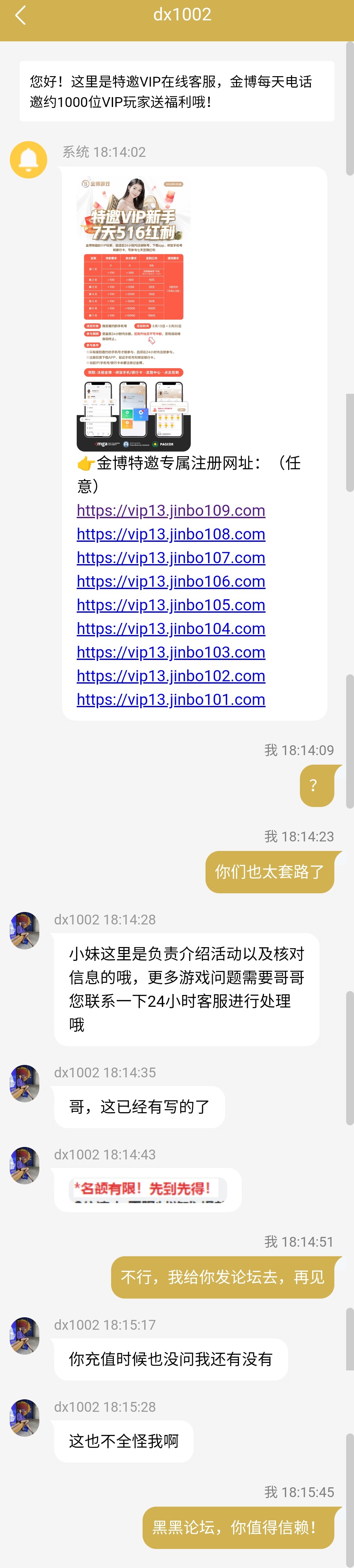Open the vip13.jinbo103.com link
The image size is (354, 1568).
pos(170,652)
